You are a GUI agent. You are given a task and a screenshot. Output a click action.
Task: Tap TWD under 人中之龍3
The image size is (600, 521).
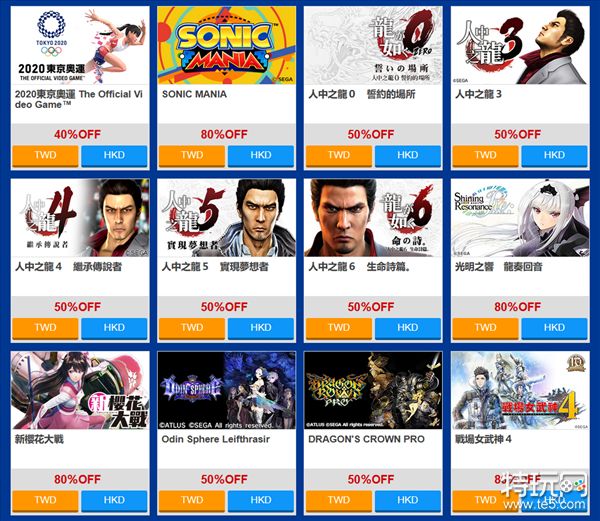pyautogui.click(x=485, y=155)
